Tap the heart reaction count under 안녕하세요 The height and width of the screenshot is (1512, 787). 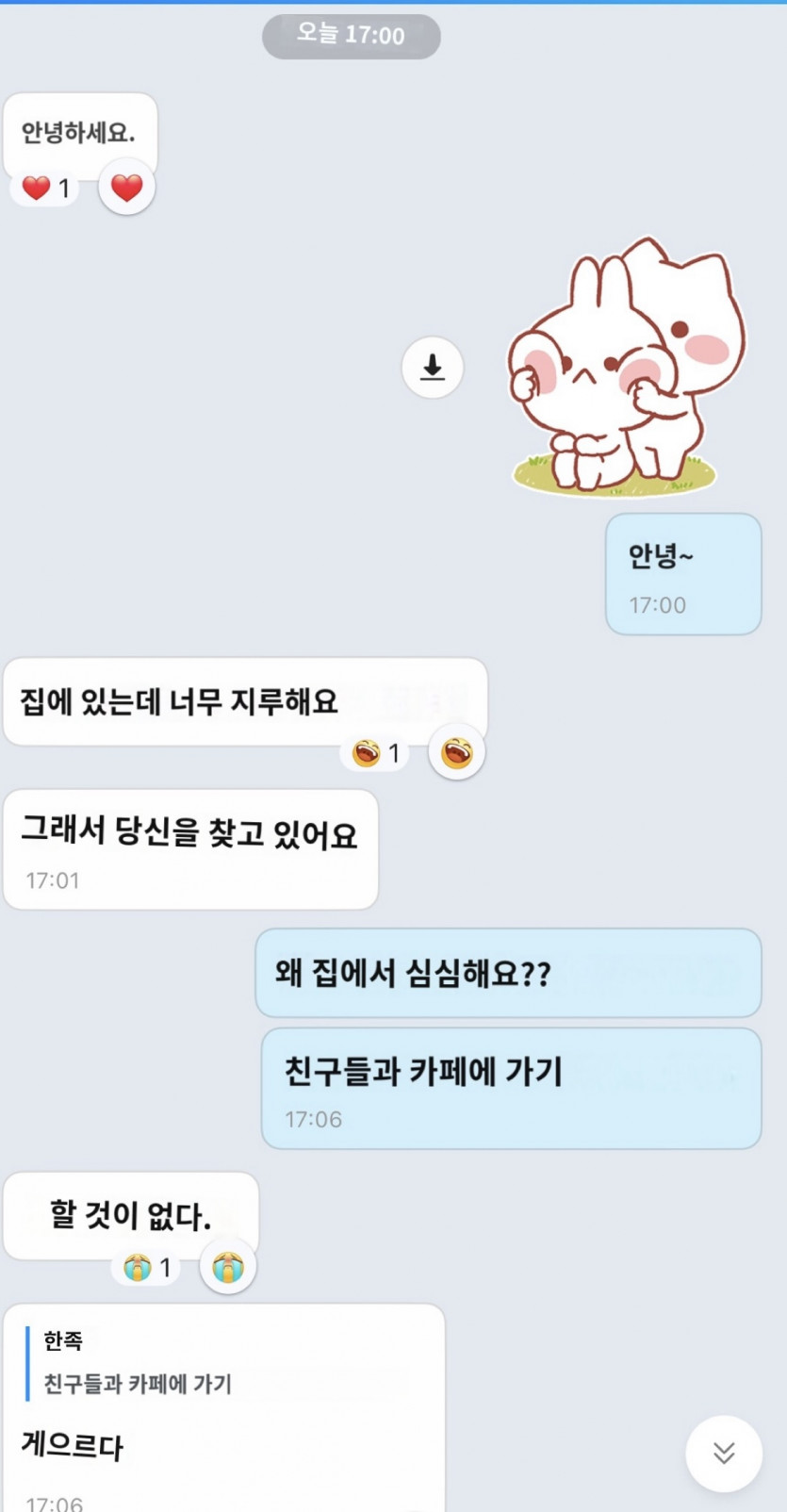(x=46, y=189)
